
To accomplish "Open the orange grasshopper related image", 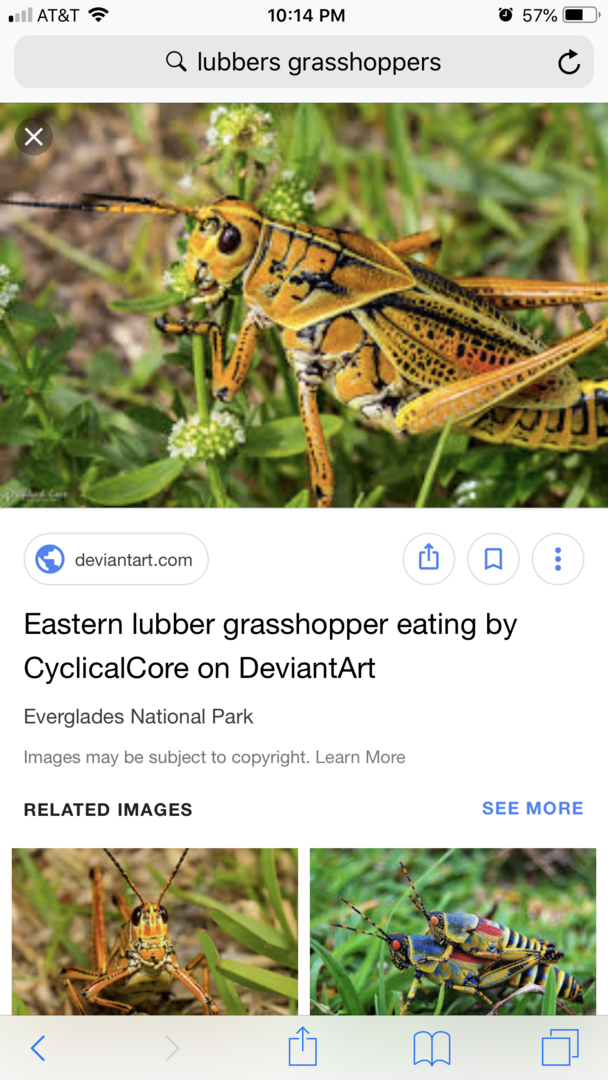I will [155, 930].
